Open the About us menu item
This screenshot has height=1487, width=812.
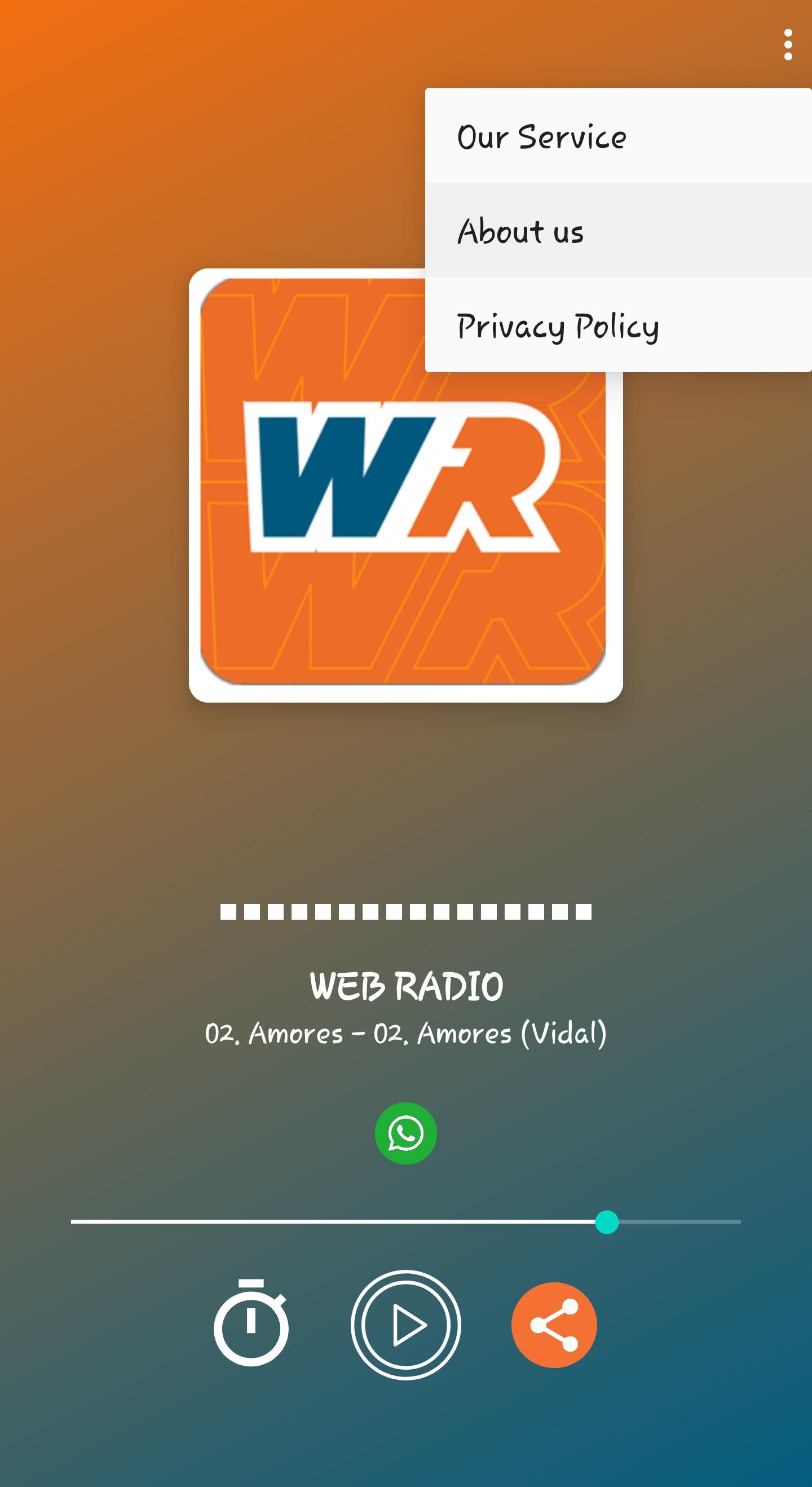[x=618, y=230]
